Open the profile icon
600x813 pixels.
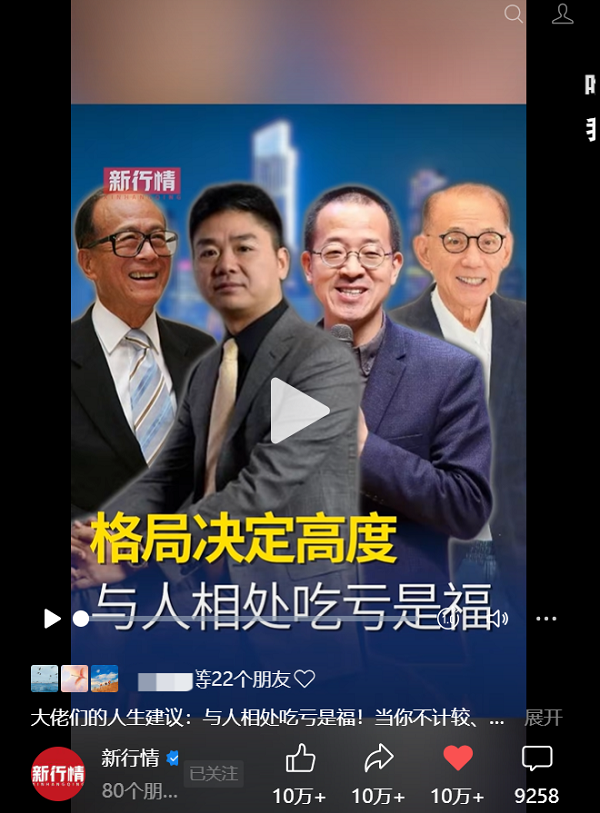tap(562, 14)
